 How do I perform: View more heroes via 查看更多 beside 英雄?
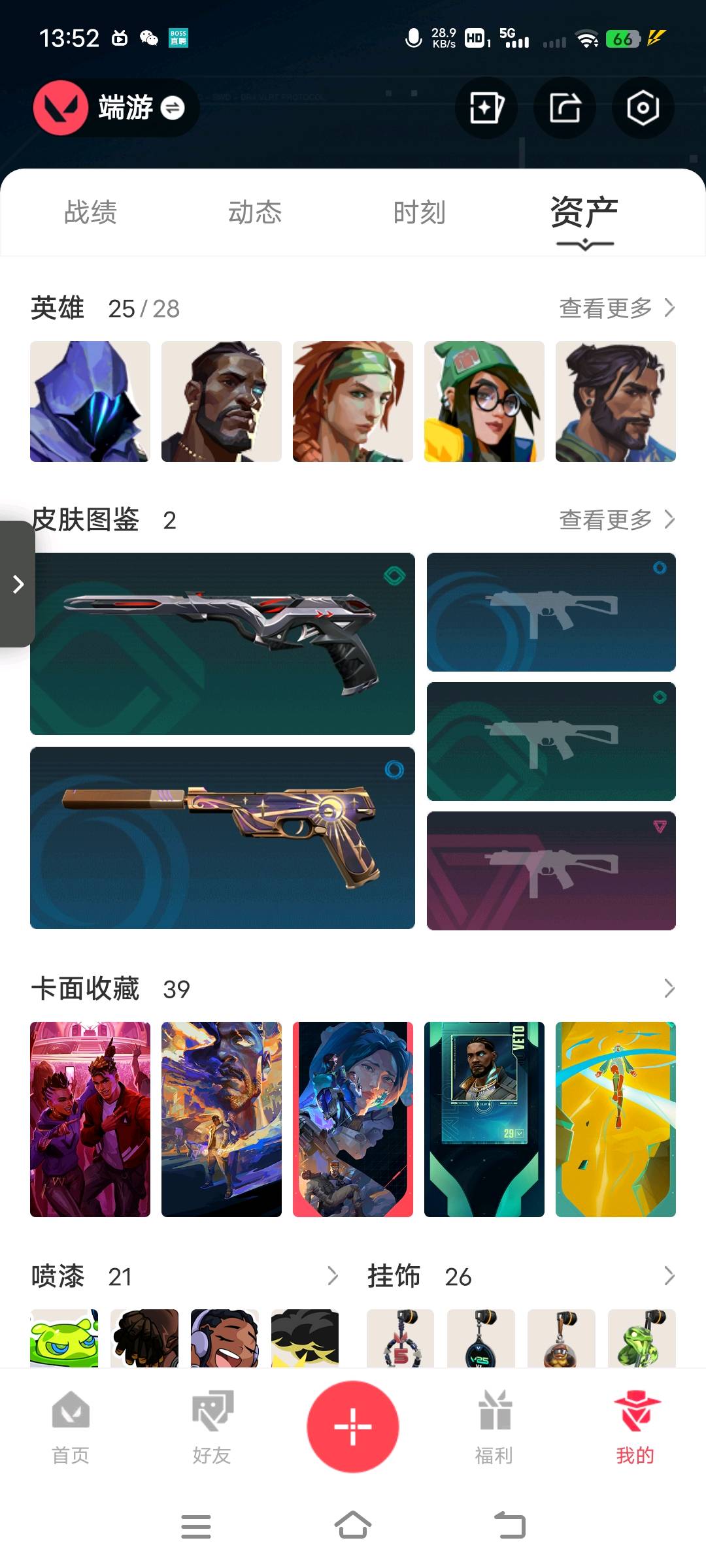tap(617, 308)
